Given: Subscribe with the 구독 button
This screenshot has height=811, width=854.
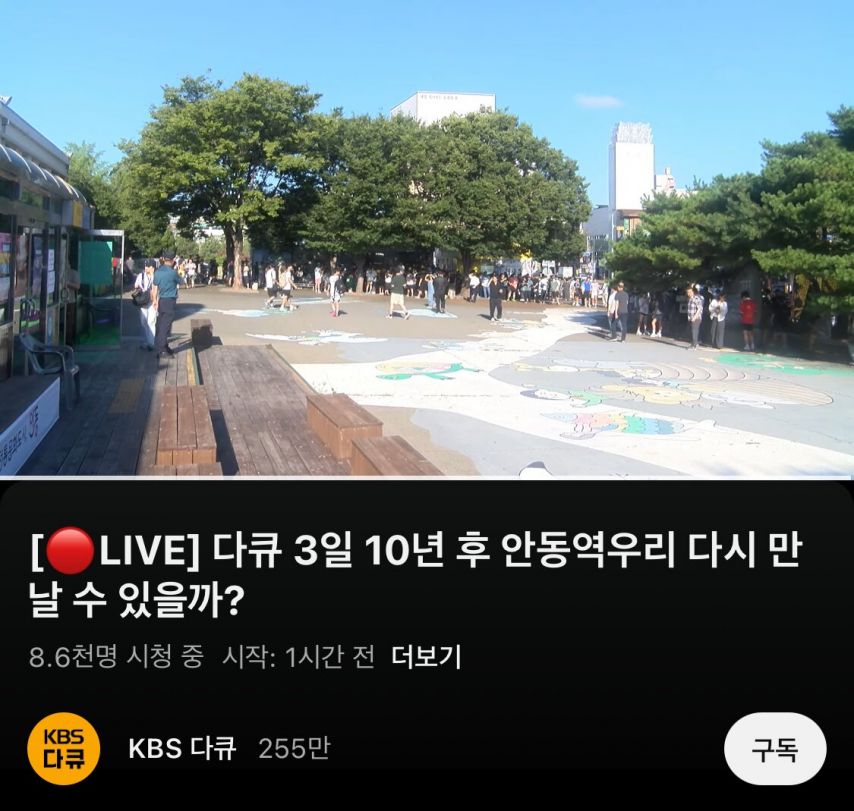Looking at the screenshot, I should 775,749.
